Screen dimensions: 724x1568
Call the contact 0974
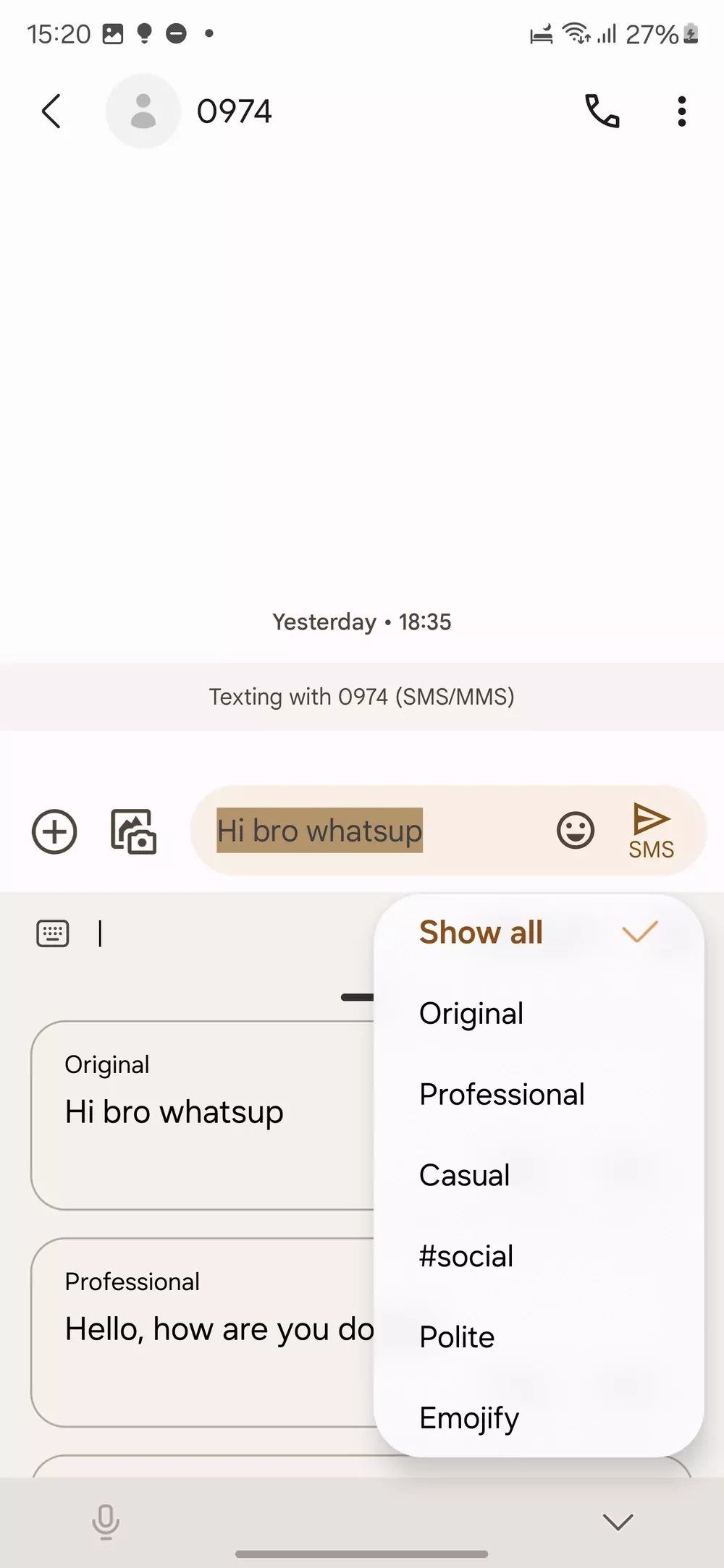point(602,111)
